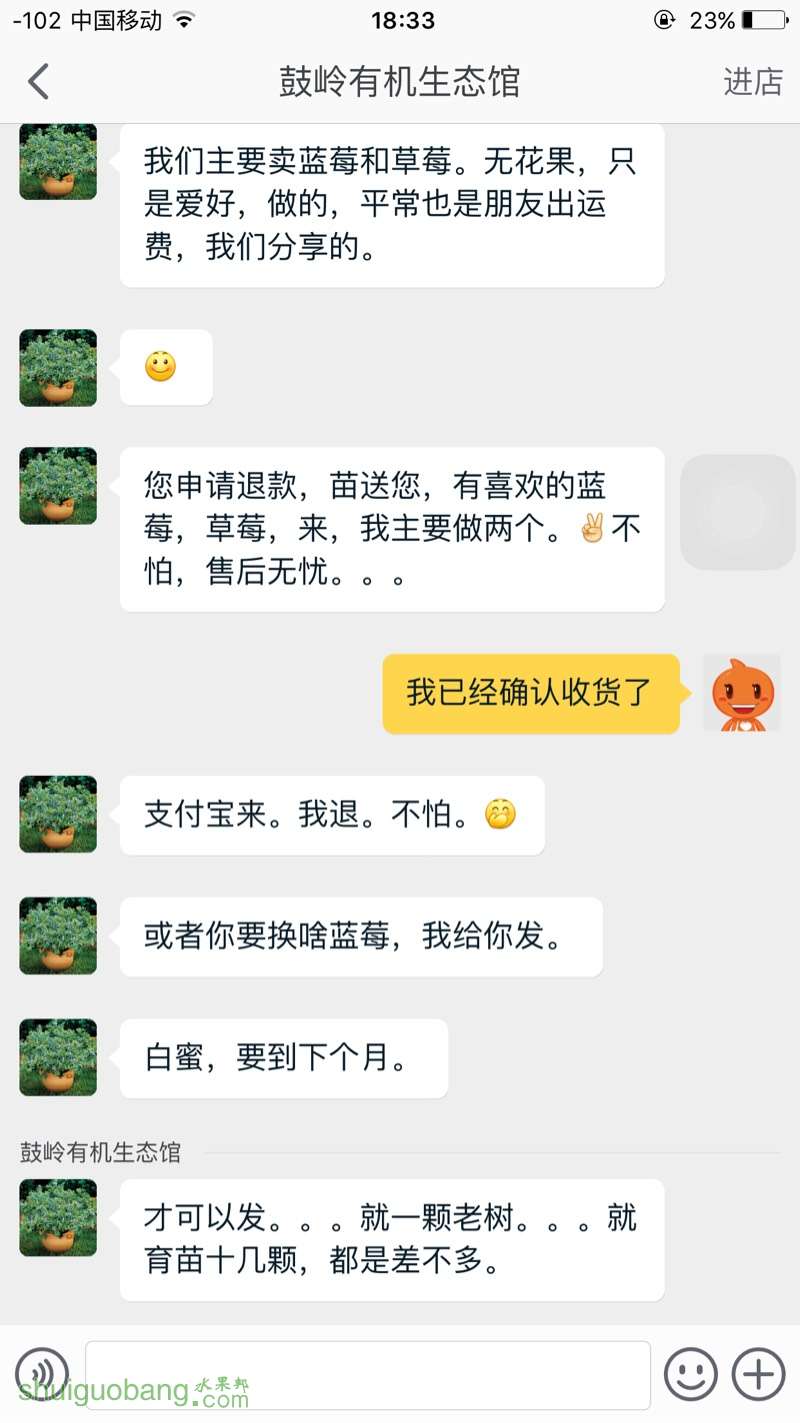Go back from the chat
800x1423 pixels.
tap(38, 82)
